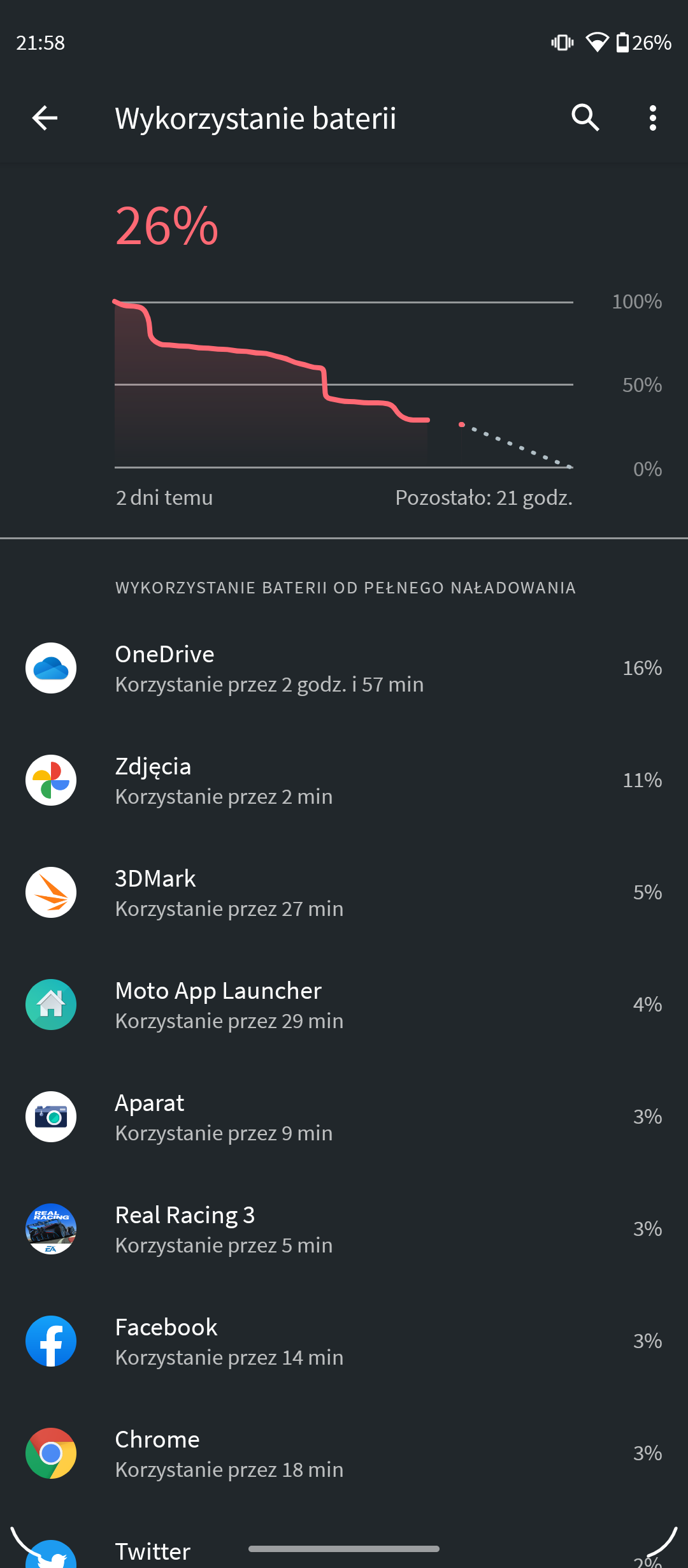The width and height of the screenshot is (688, 1568).
Task: Open the overflow menu with three dots
Action: (x=652, y=118)
